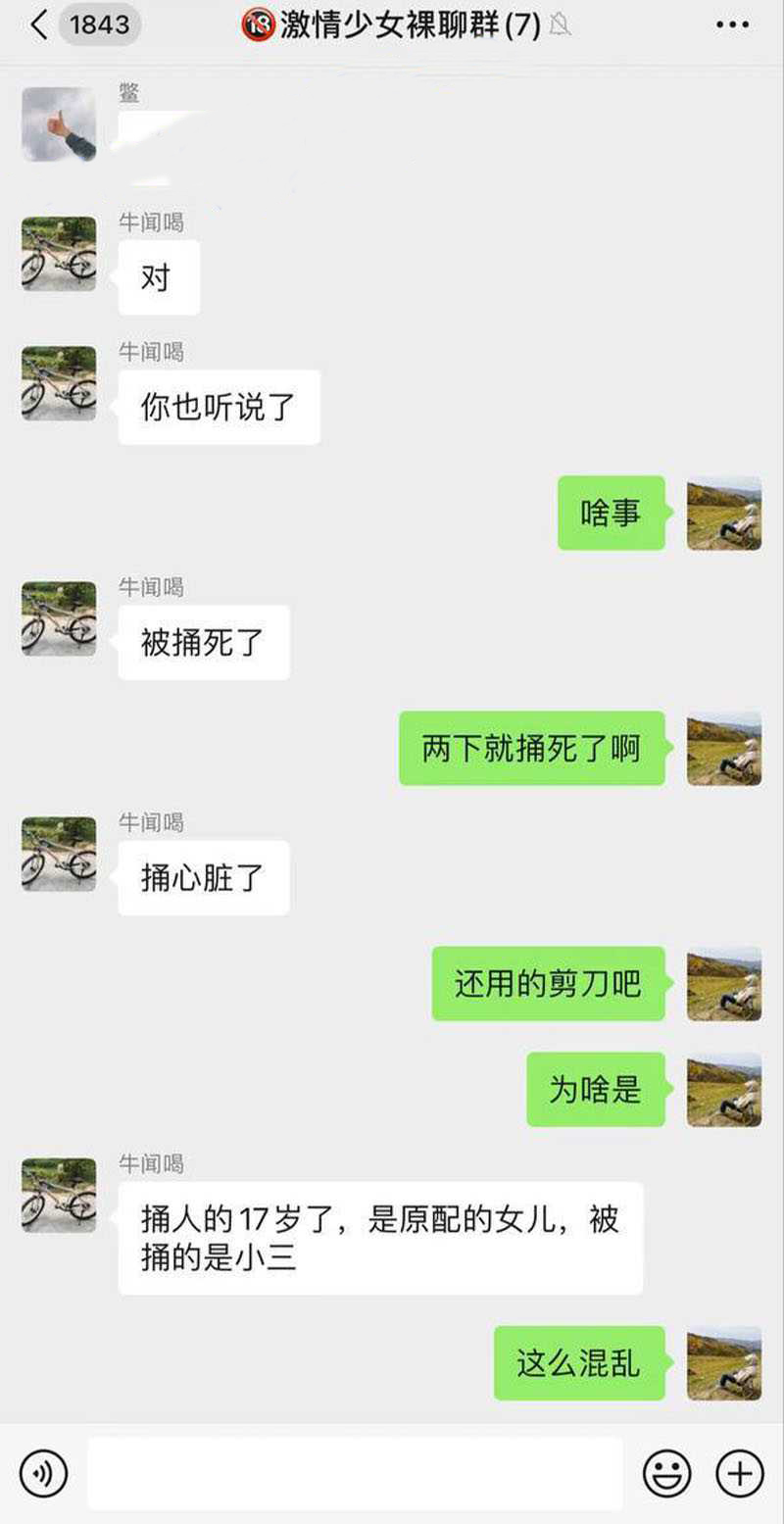The height and width of the screenshot is (1524, 784).
Task: Tap your own avatar beside 这么混乱
Action: click(x=724, y=1363)
